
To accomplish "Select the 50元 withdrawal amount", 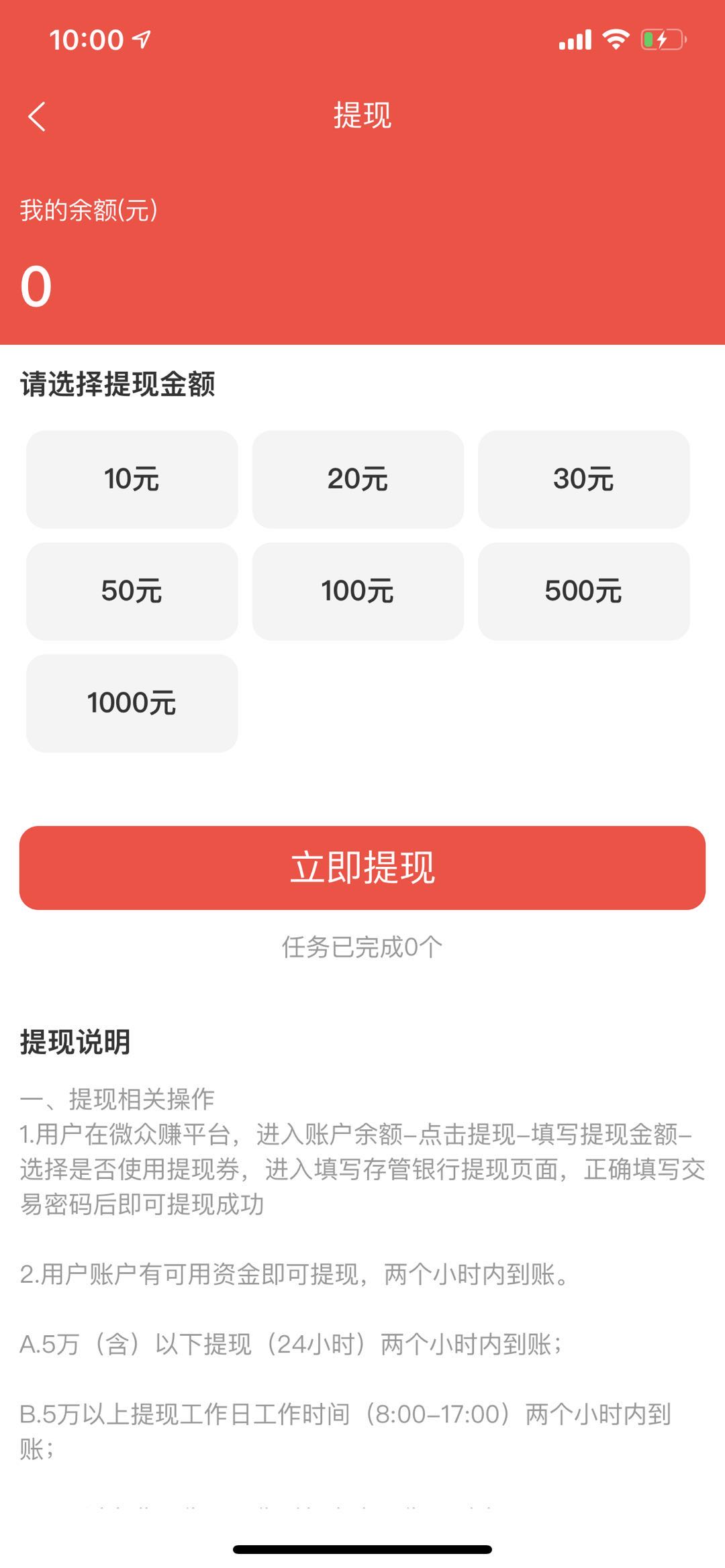I will pyautogui.click(x=132, y=590).
